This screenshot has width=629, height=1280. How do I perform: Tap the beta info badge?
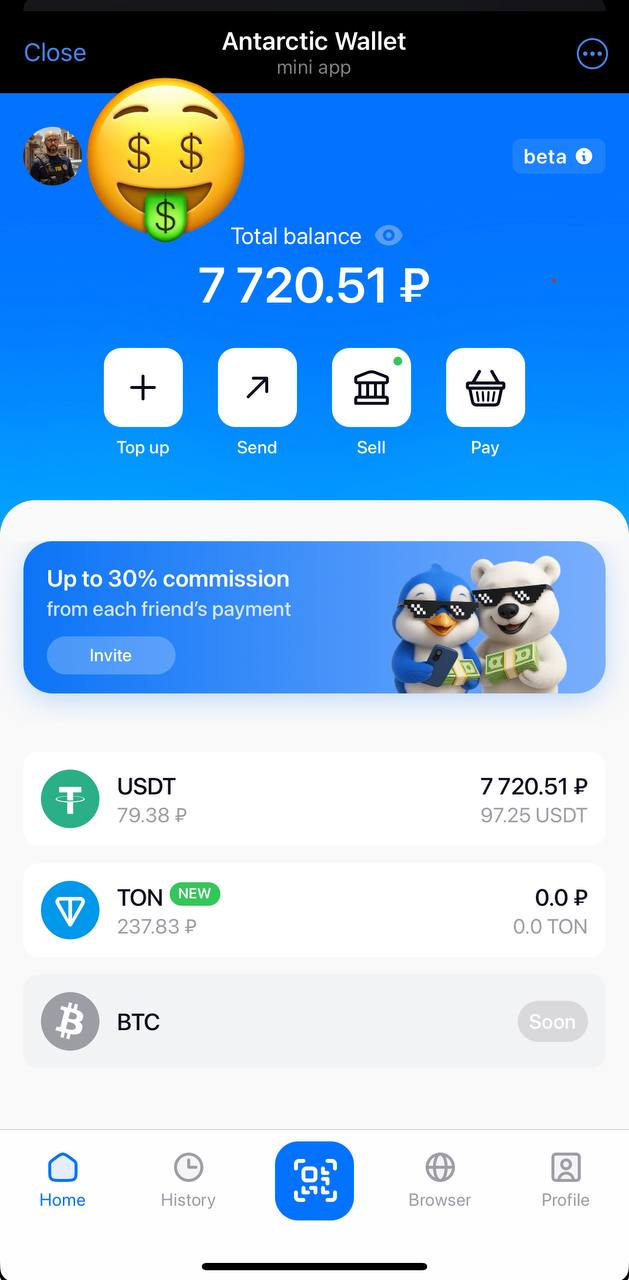pyautogui.click(x=558, y=157)
